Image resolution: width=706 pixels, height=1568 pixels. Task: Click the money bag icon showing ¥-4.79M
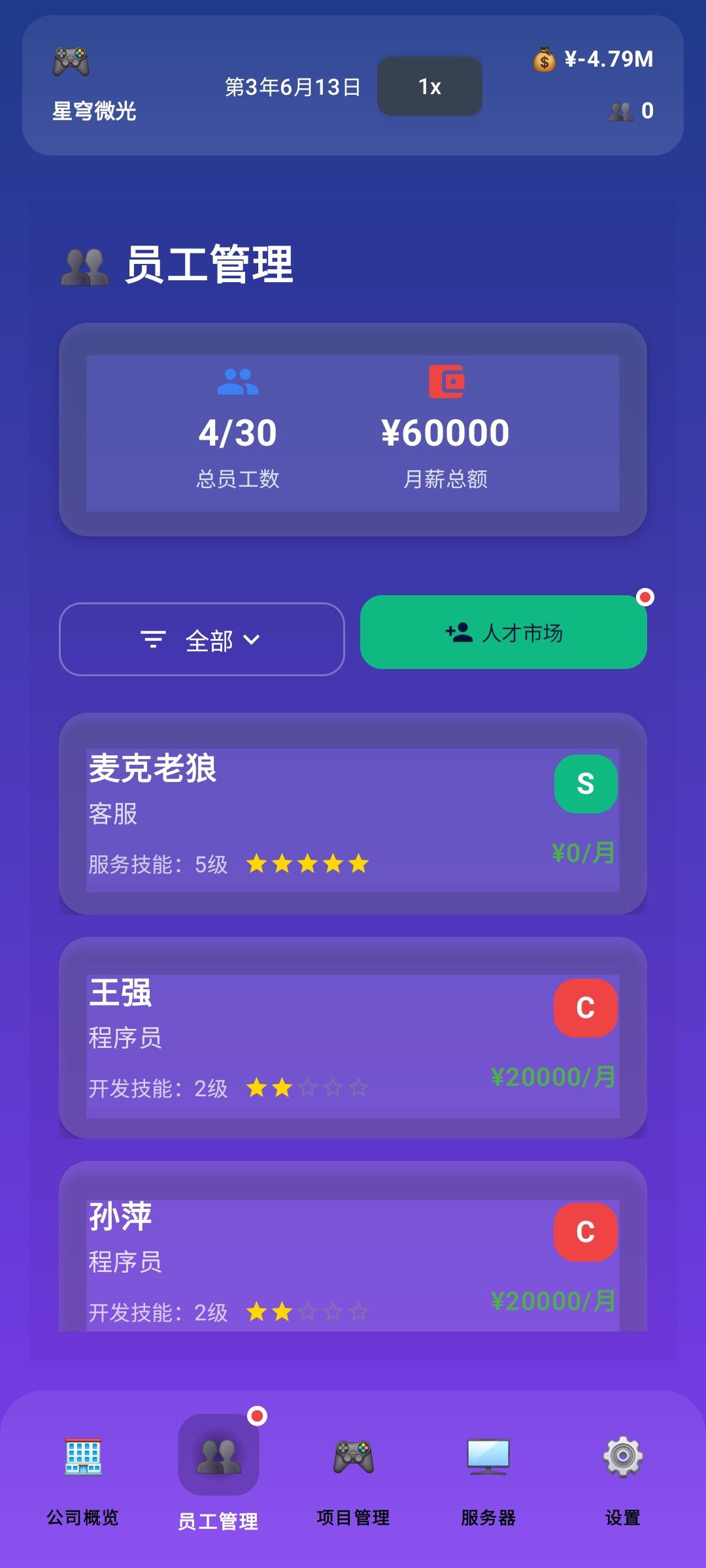pyautogui.click(x=543, y=59)
